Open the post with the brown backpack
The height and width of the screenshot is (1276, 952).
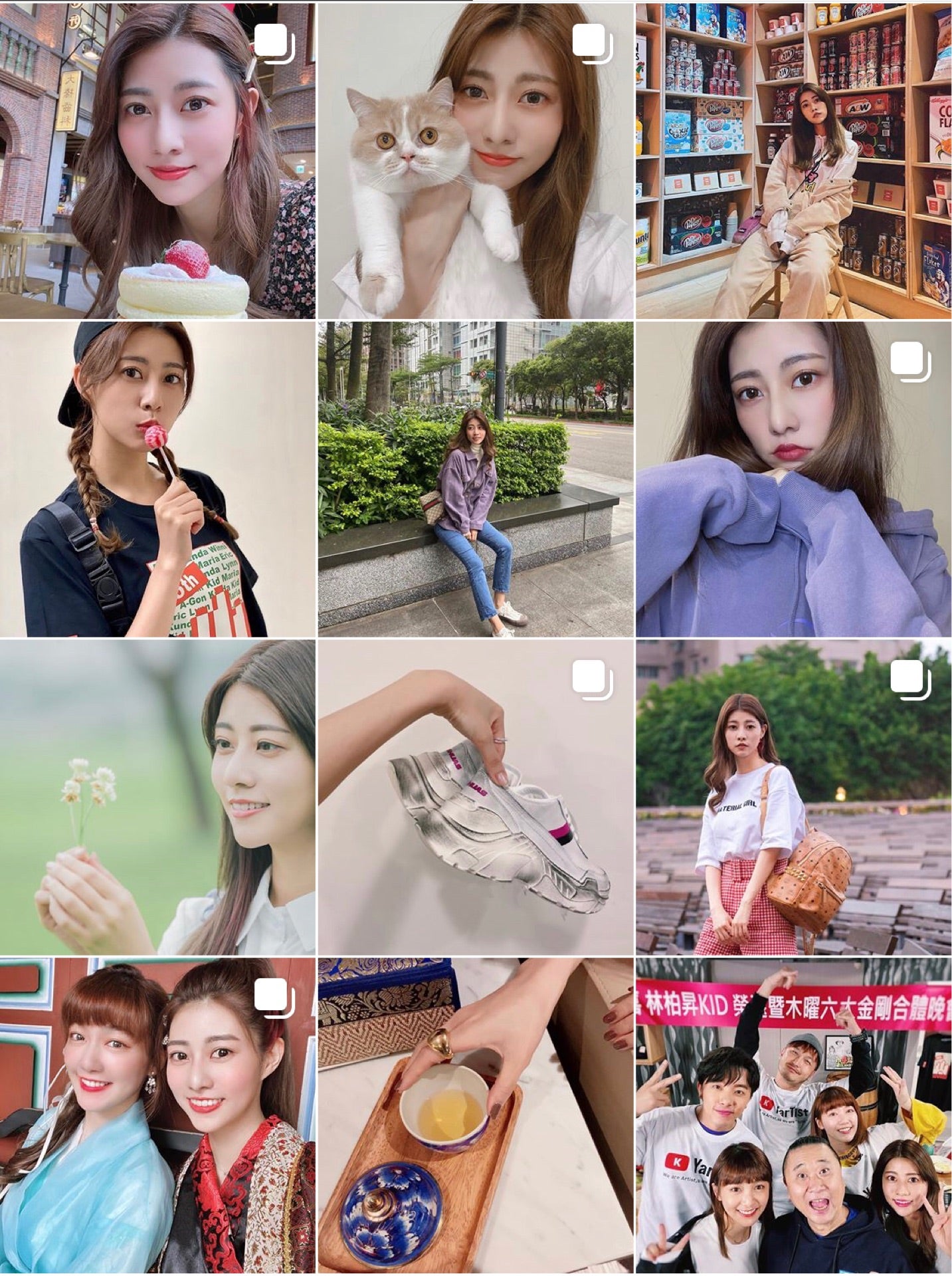click(x=794, y=797)
